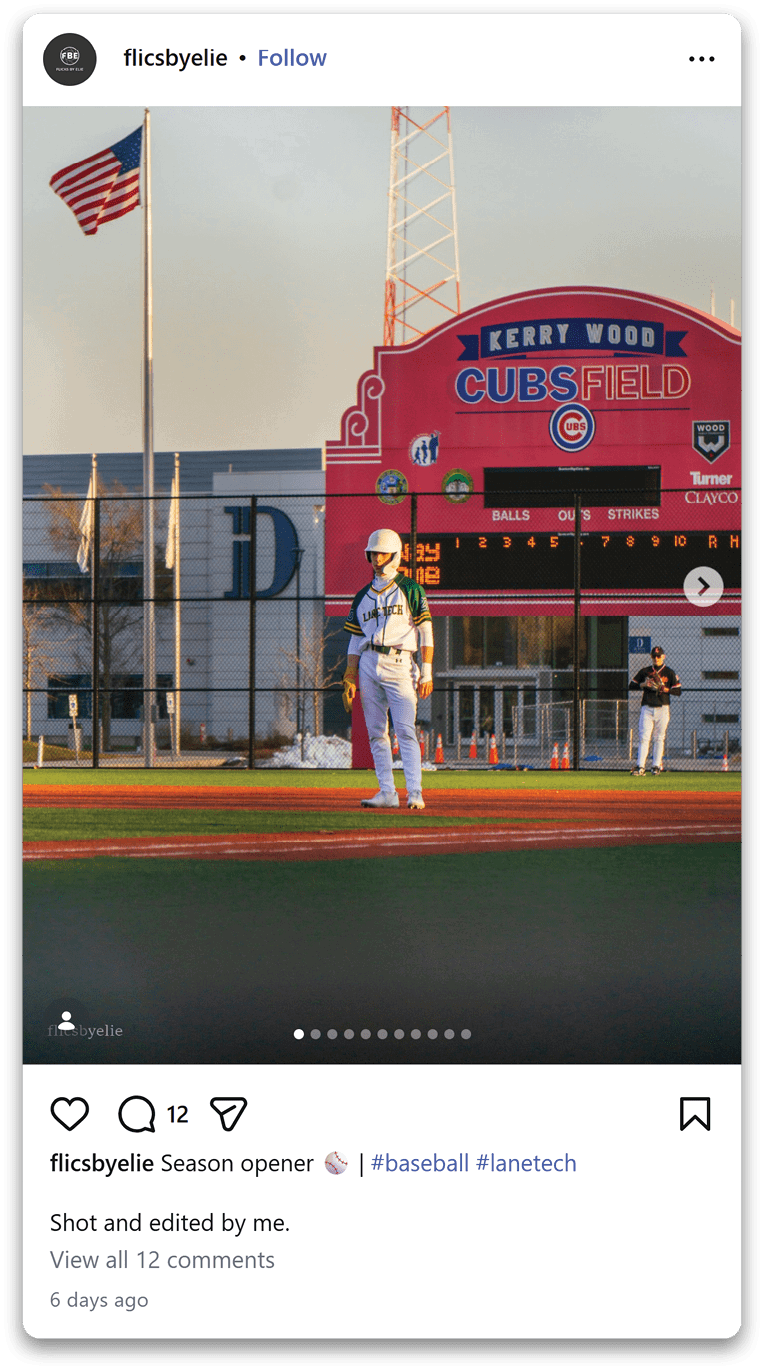Open the #baseball hashtag

pos(419,1163)
